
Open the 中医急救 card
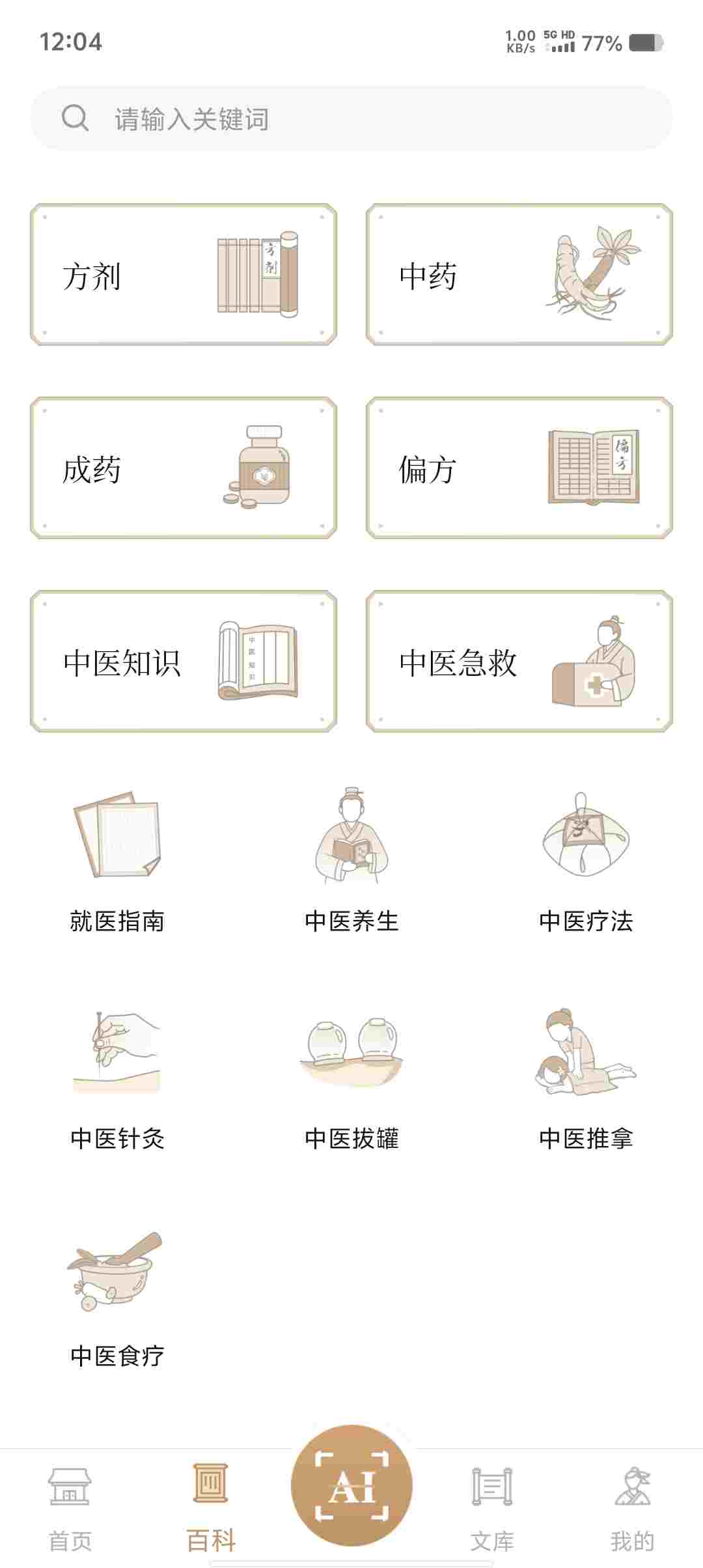[519, 662]
